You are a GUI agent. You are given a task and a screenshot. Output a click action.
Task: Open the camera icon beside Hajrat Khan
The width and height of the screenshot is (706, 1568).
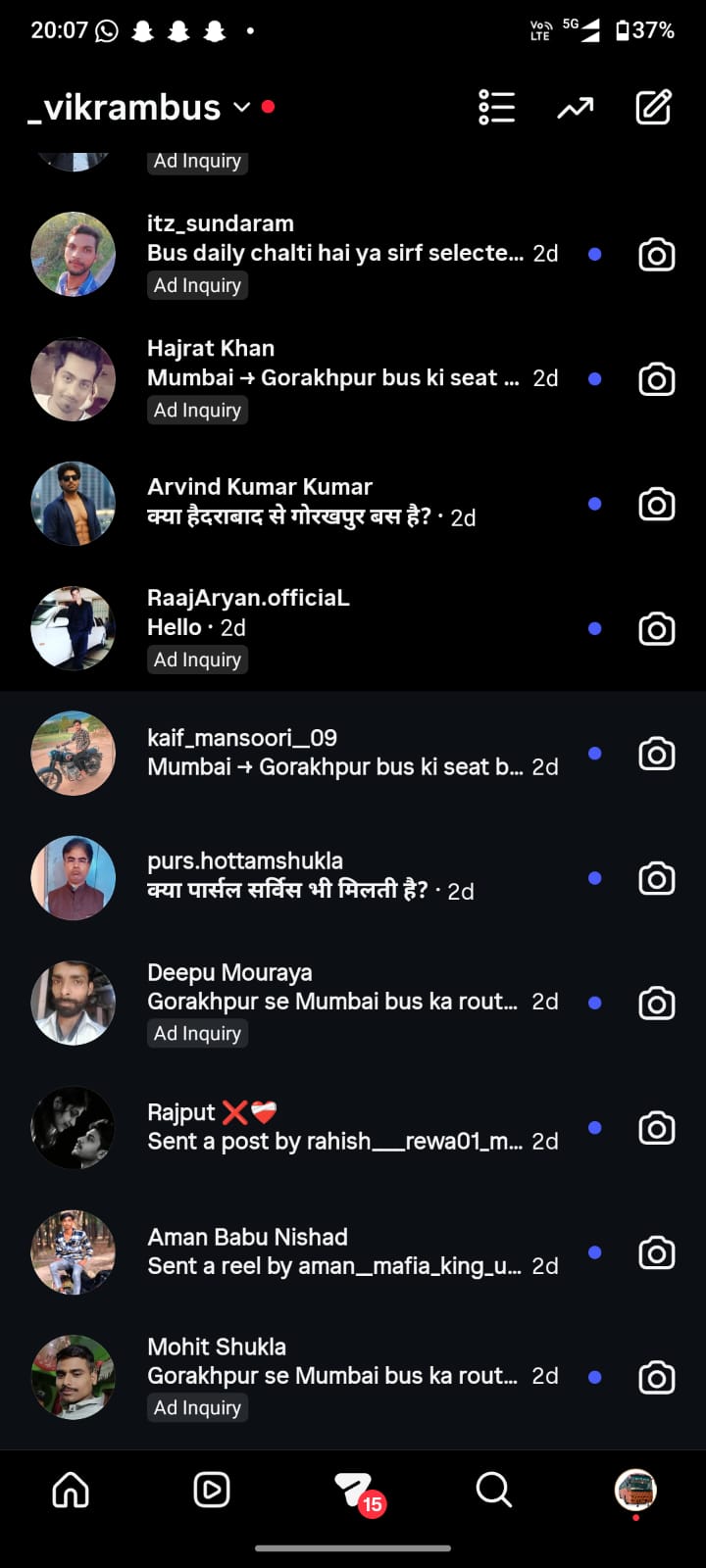point(656,379)
